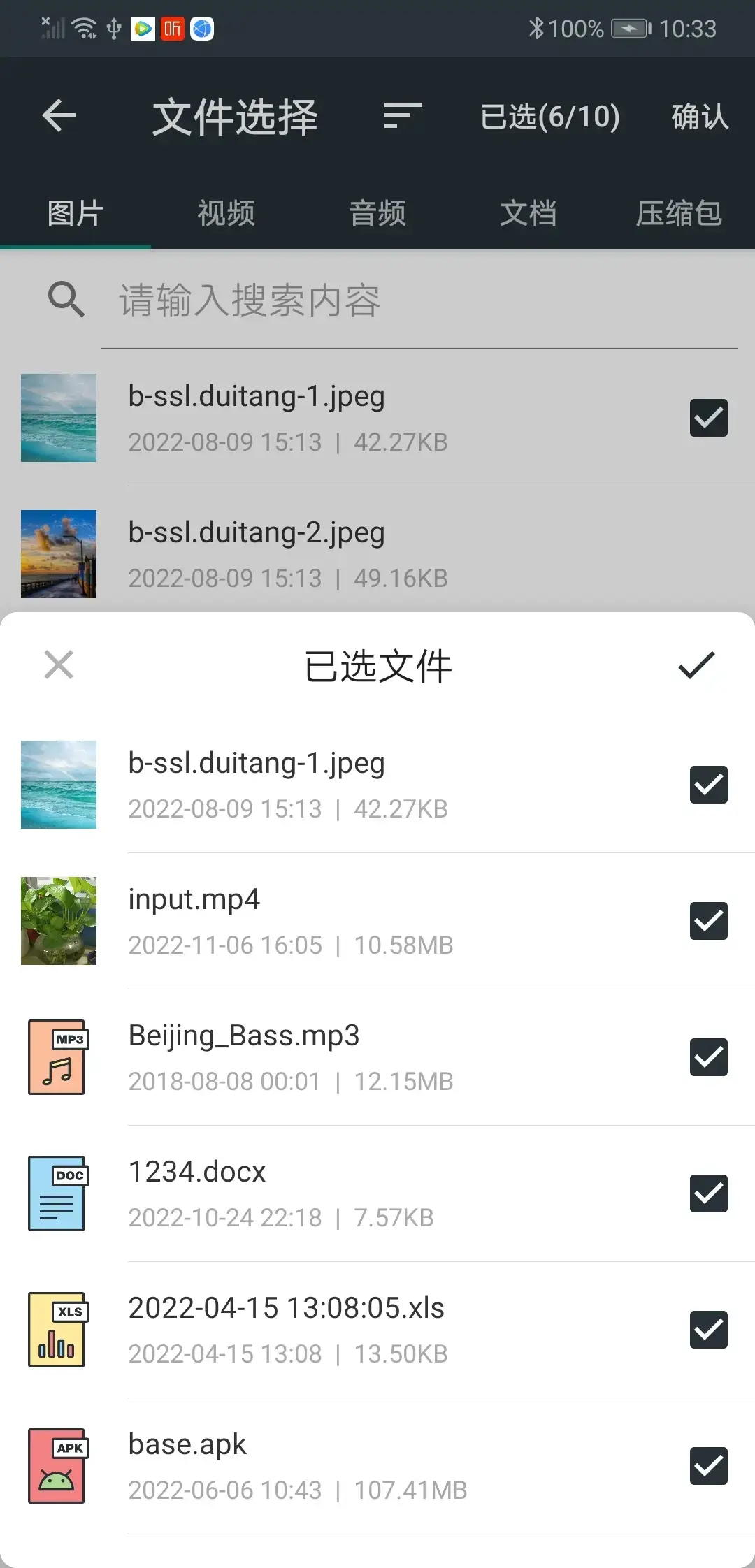Confirm selected files with the checkmark icon
Image resolution: width=755 pixels, height=1568 pixels.
[696, 665]
